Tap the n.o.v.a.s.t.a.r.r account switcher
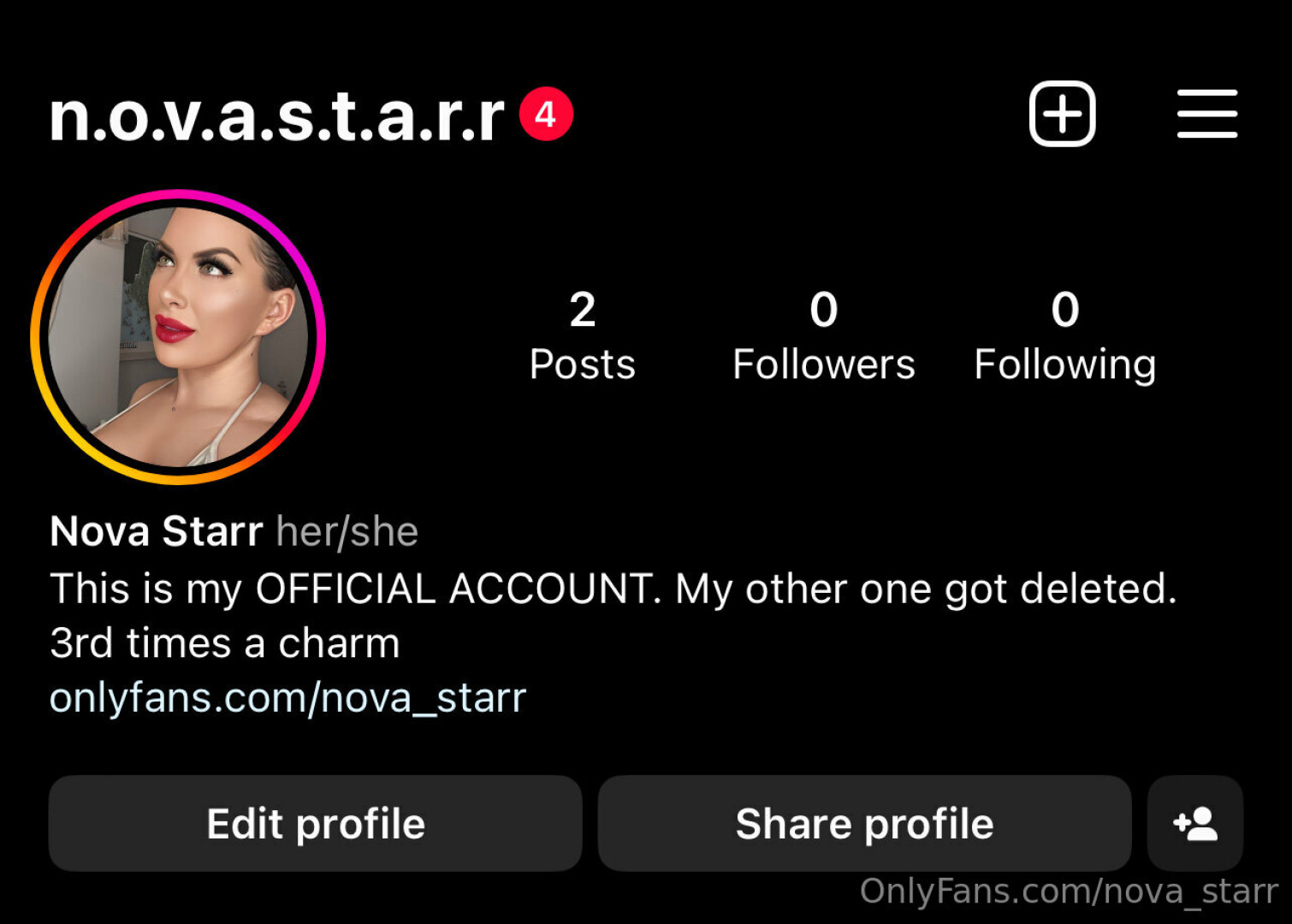 [x=276, y=116]
